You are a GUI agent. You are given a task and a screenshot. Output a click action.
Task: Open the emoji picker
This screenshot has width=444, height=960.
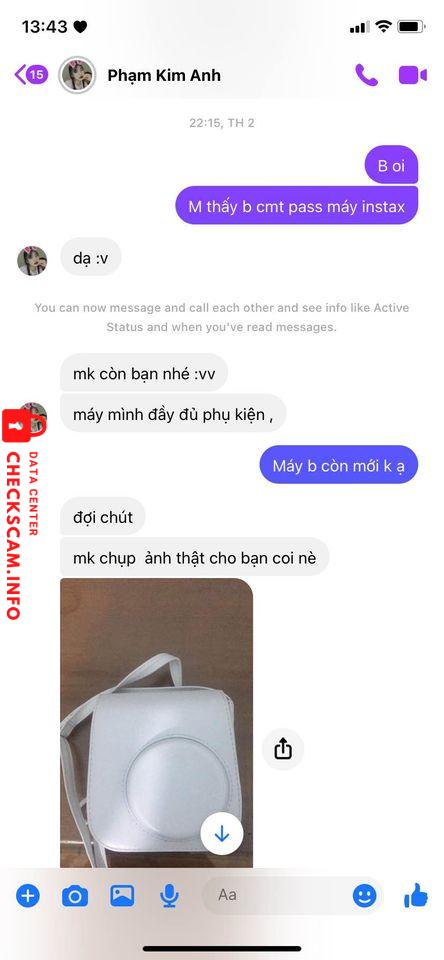click(x=364, y=896)
